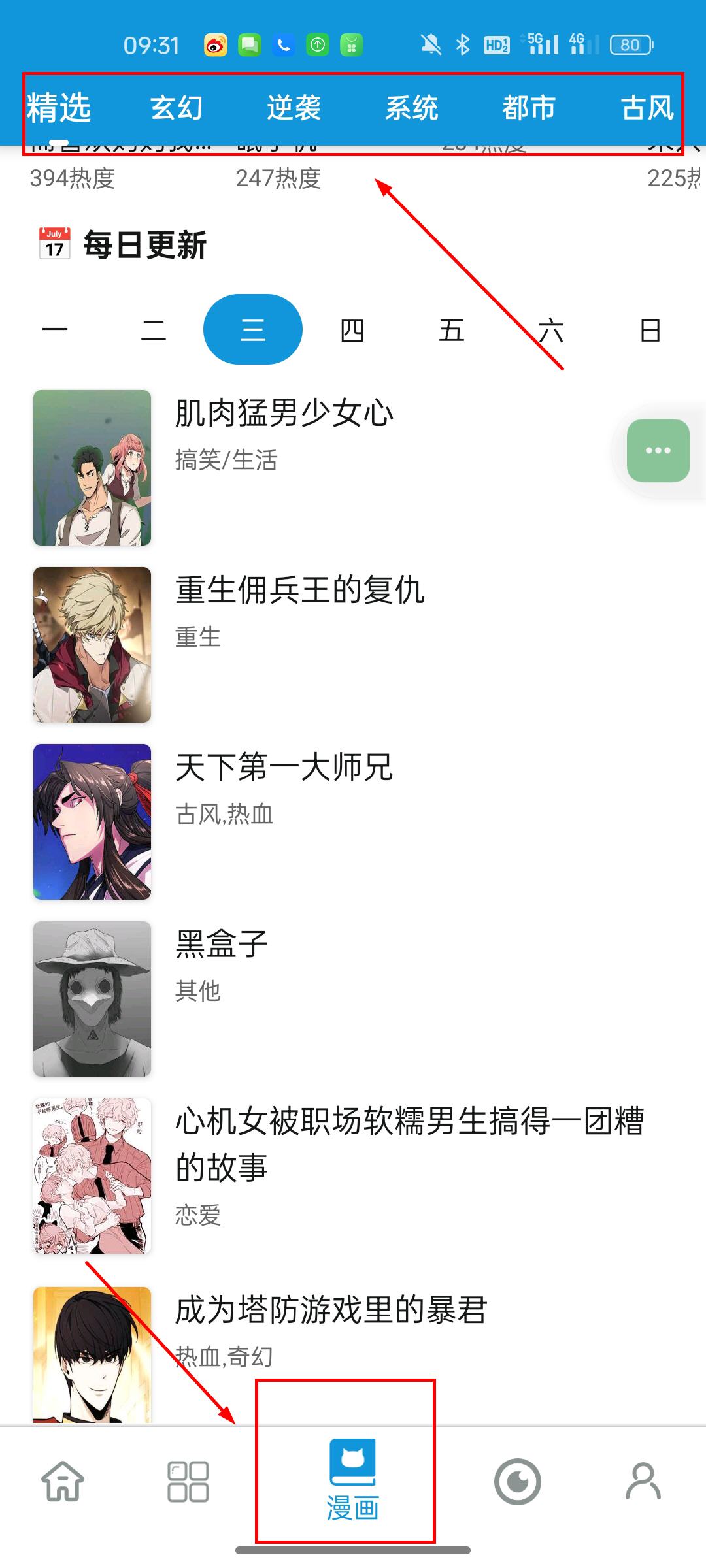Screen dimensions: 706x1568
Task: Switch to the 逆袭 category tab
Action: tap(294, 108)
